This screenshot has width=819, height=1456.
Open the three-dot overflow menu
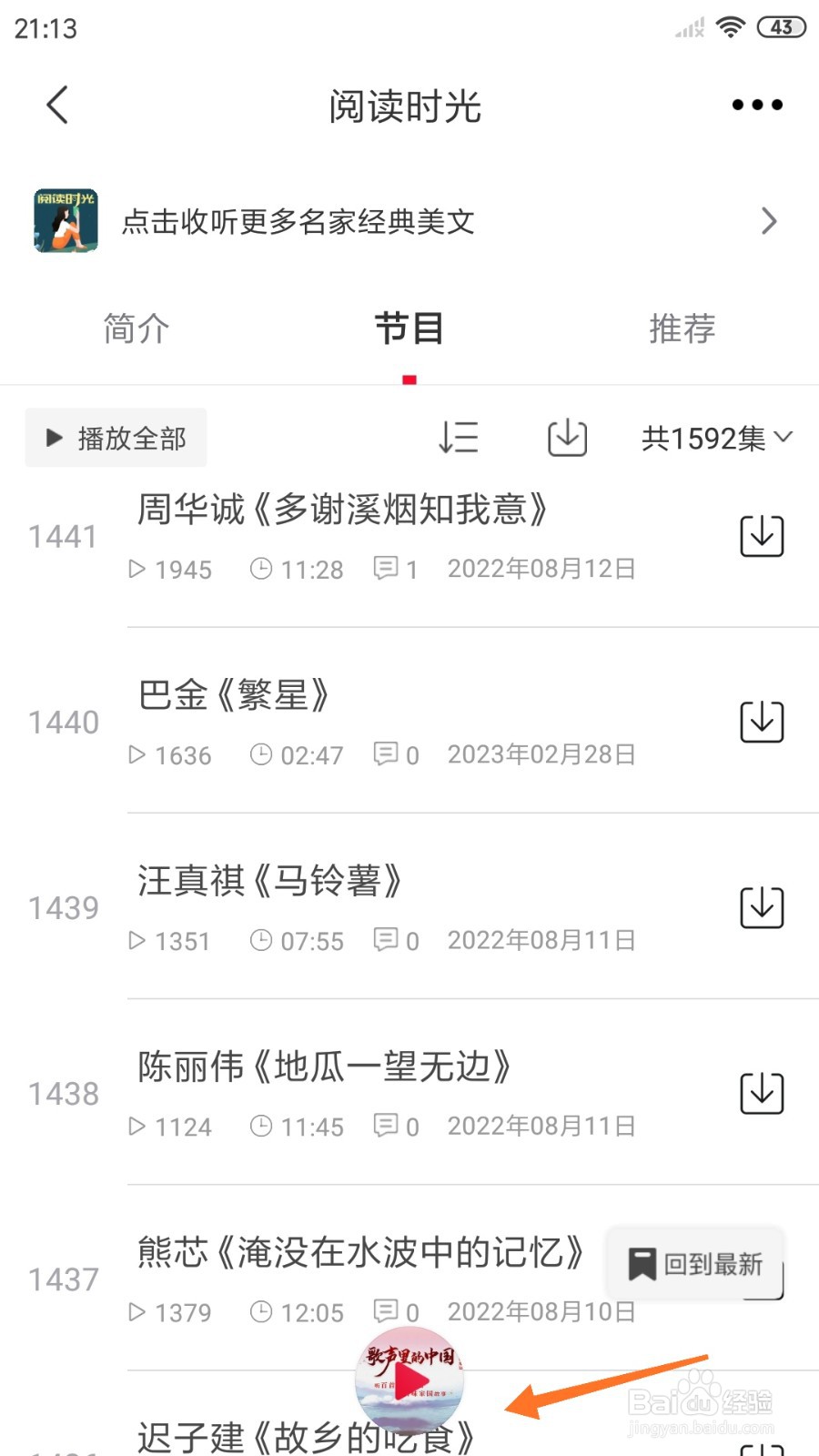[755, 104]
